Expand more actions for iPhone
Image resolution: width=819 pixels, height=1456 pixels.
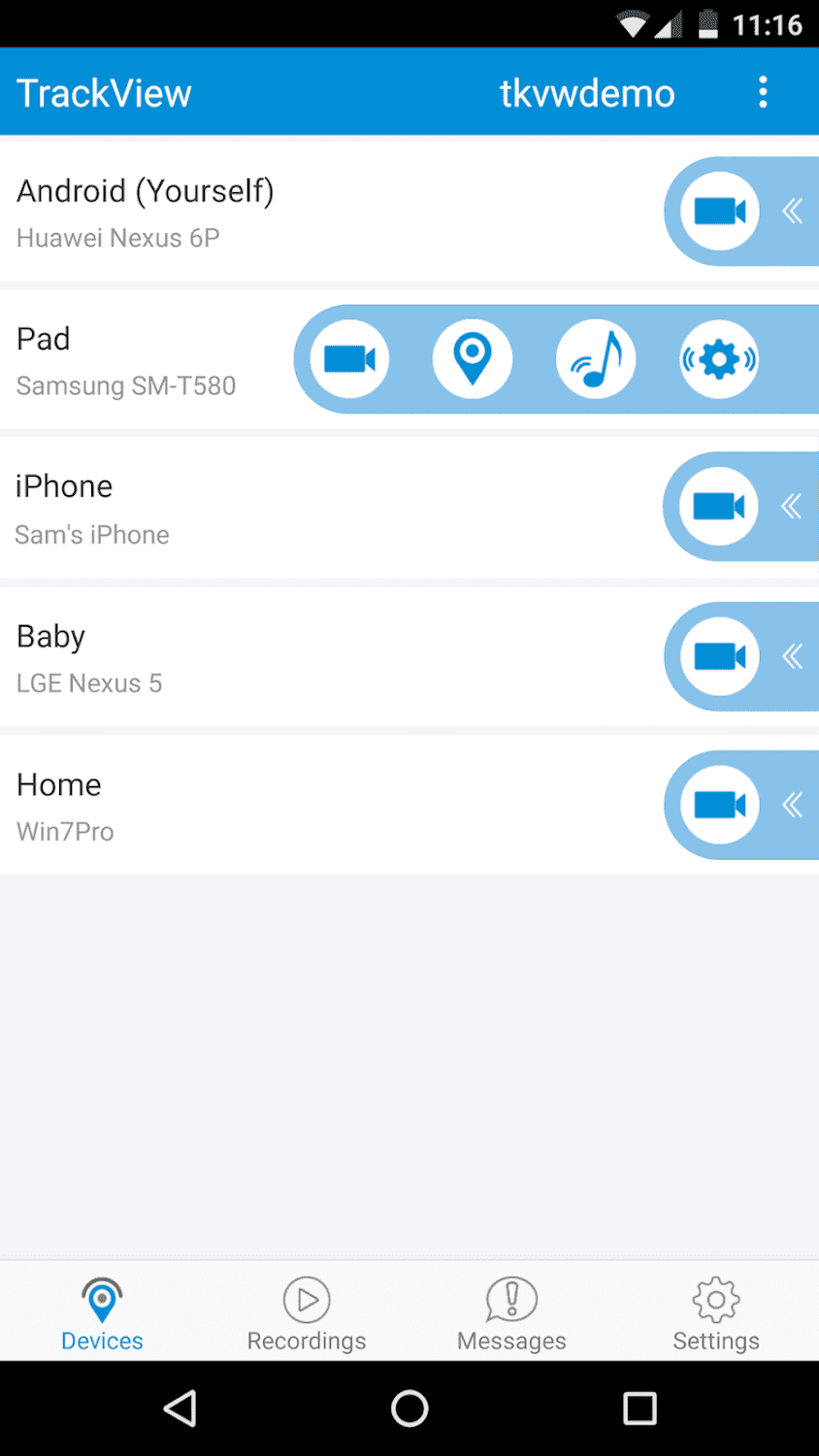pyautogui.click(x=792, y=506)
